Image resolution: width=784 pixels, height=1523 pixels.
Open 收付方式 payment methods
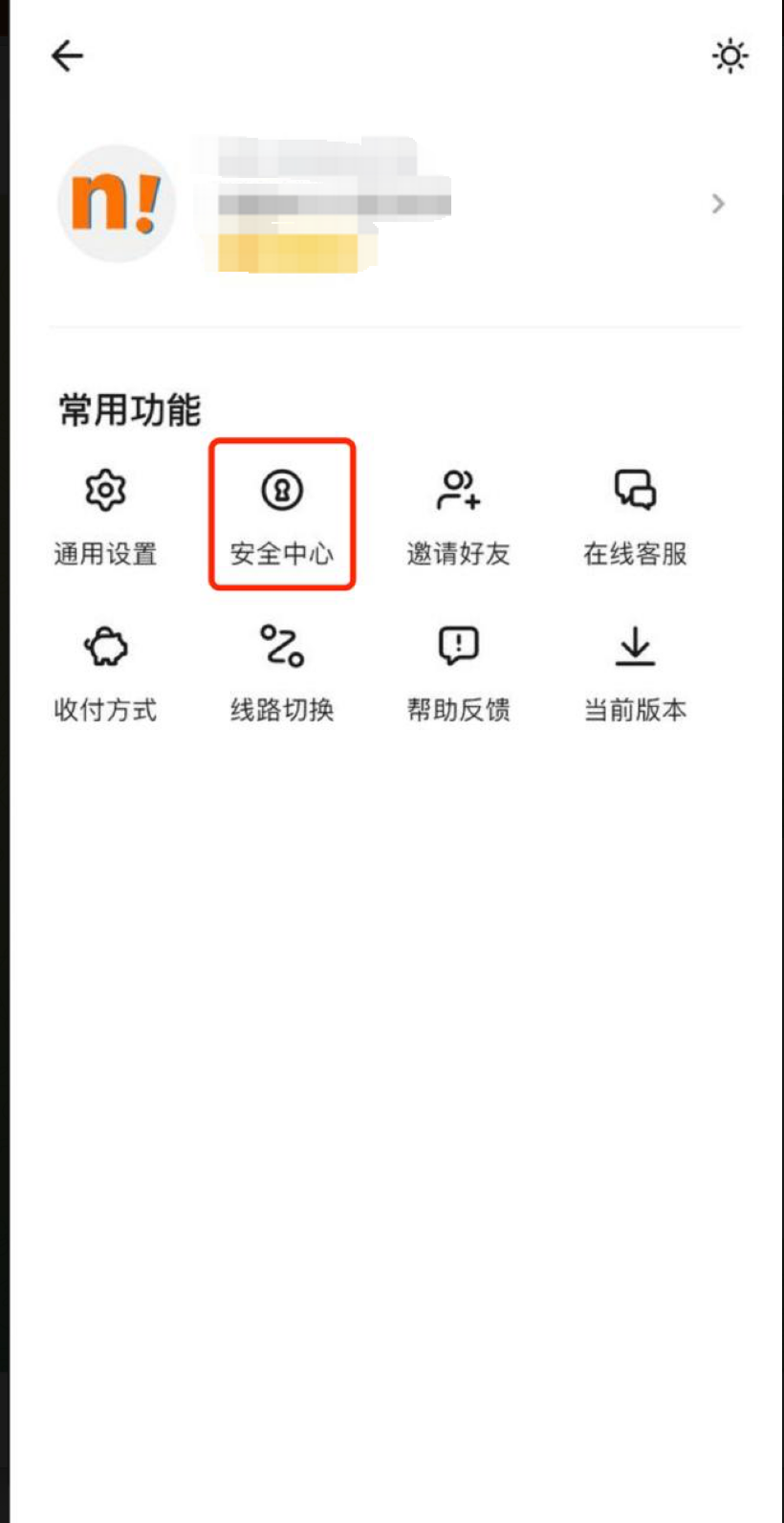click(x=105, y=673)
